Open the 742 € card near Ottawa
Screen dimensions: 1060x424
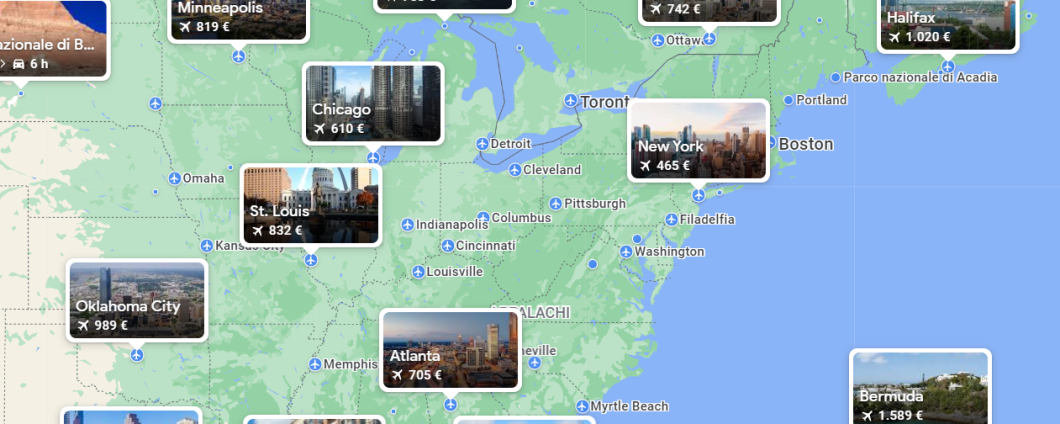[709, 10]
